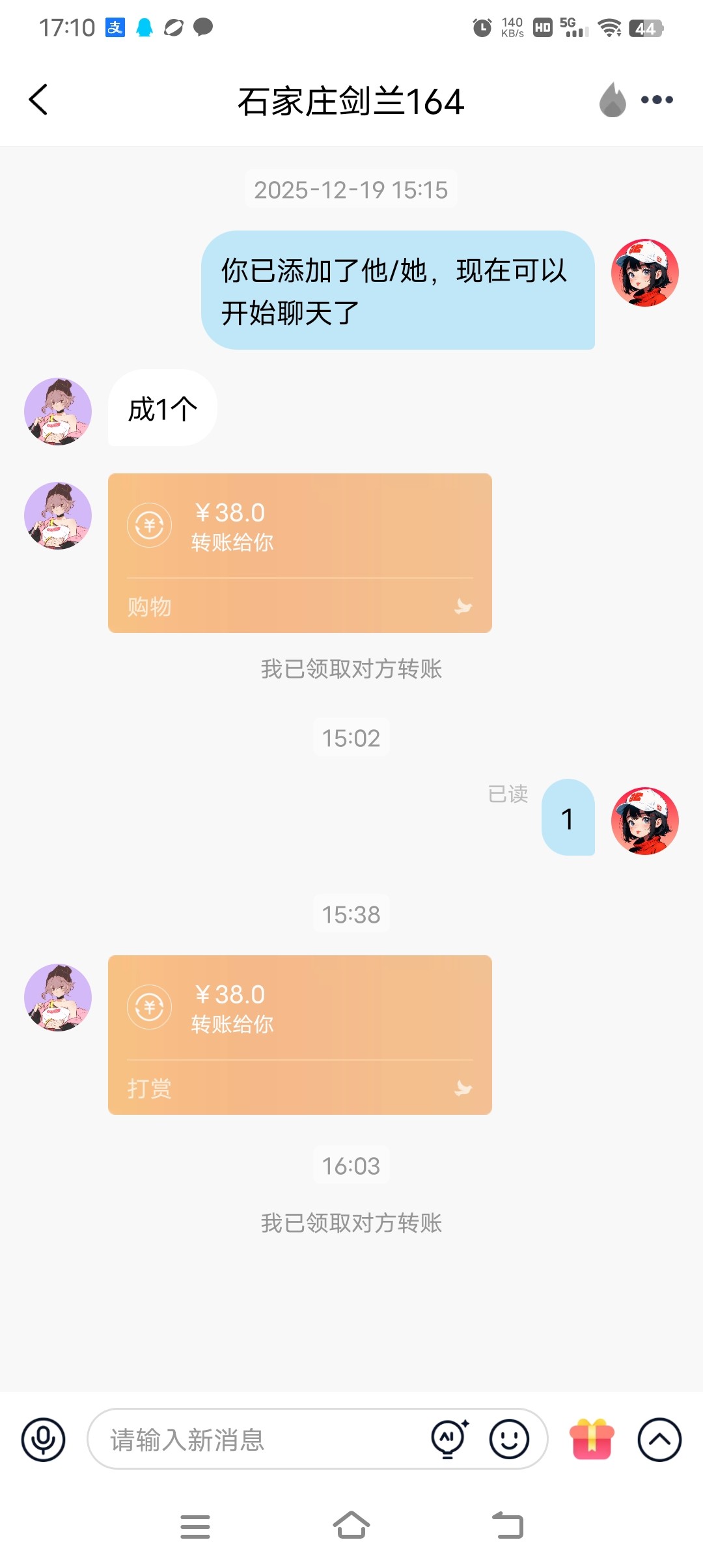Image resolution: width=703 pixels, height=1568 pixels.
Task: Open the ¥38.0 transfer labeled 购物
Action: [x=299, y=553]
